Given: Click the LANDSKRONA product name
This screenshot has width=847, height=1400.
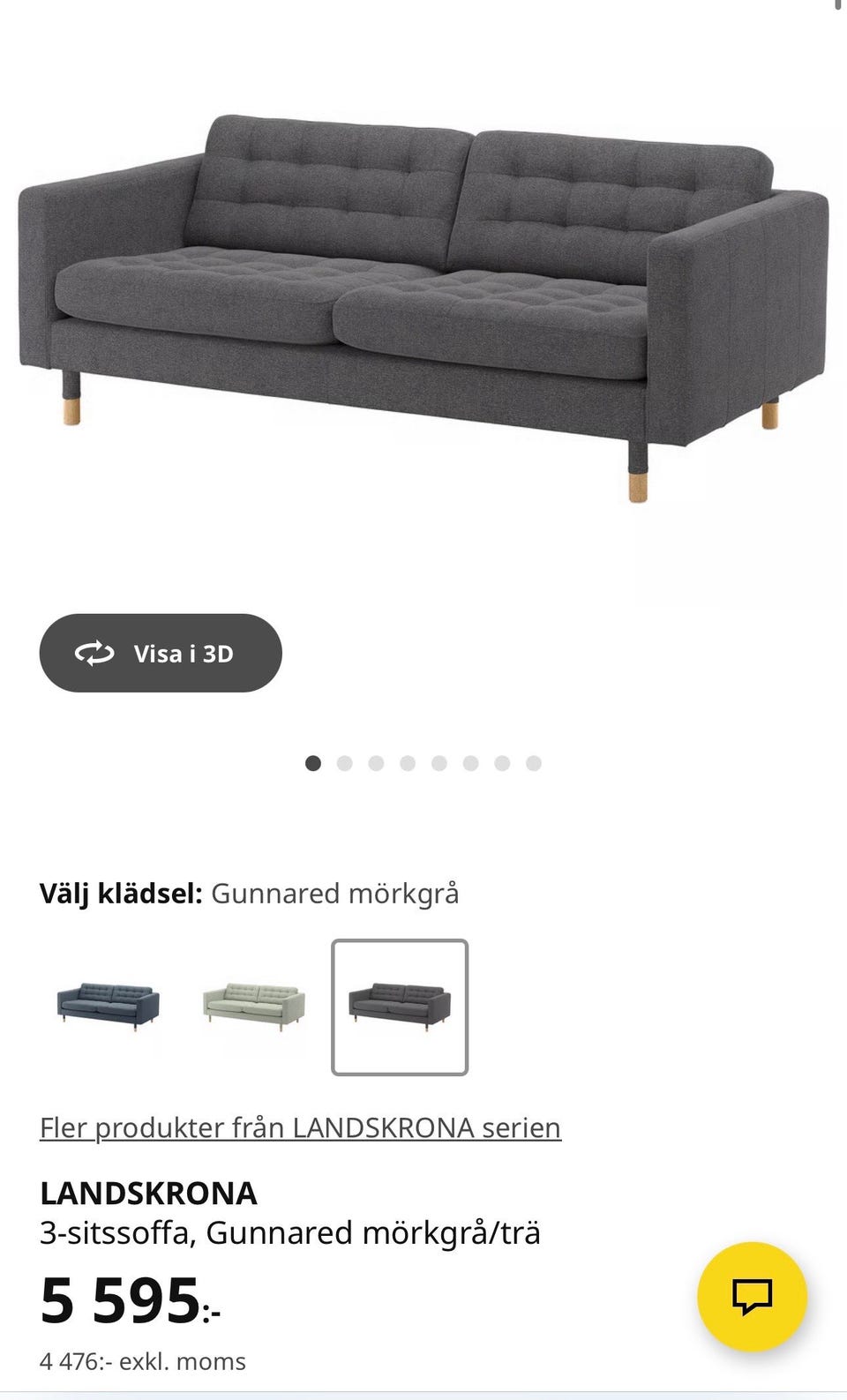Looking at the screenshot, I should click(148, 1193).
